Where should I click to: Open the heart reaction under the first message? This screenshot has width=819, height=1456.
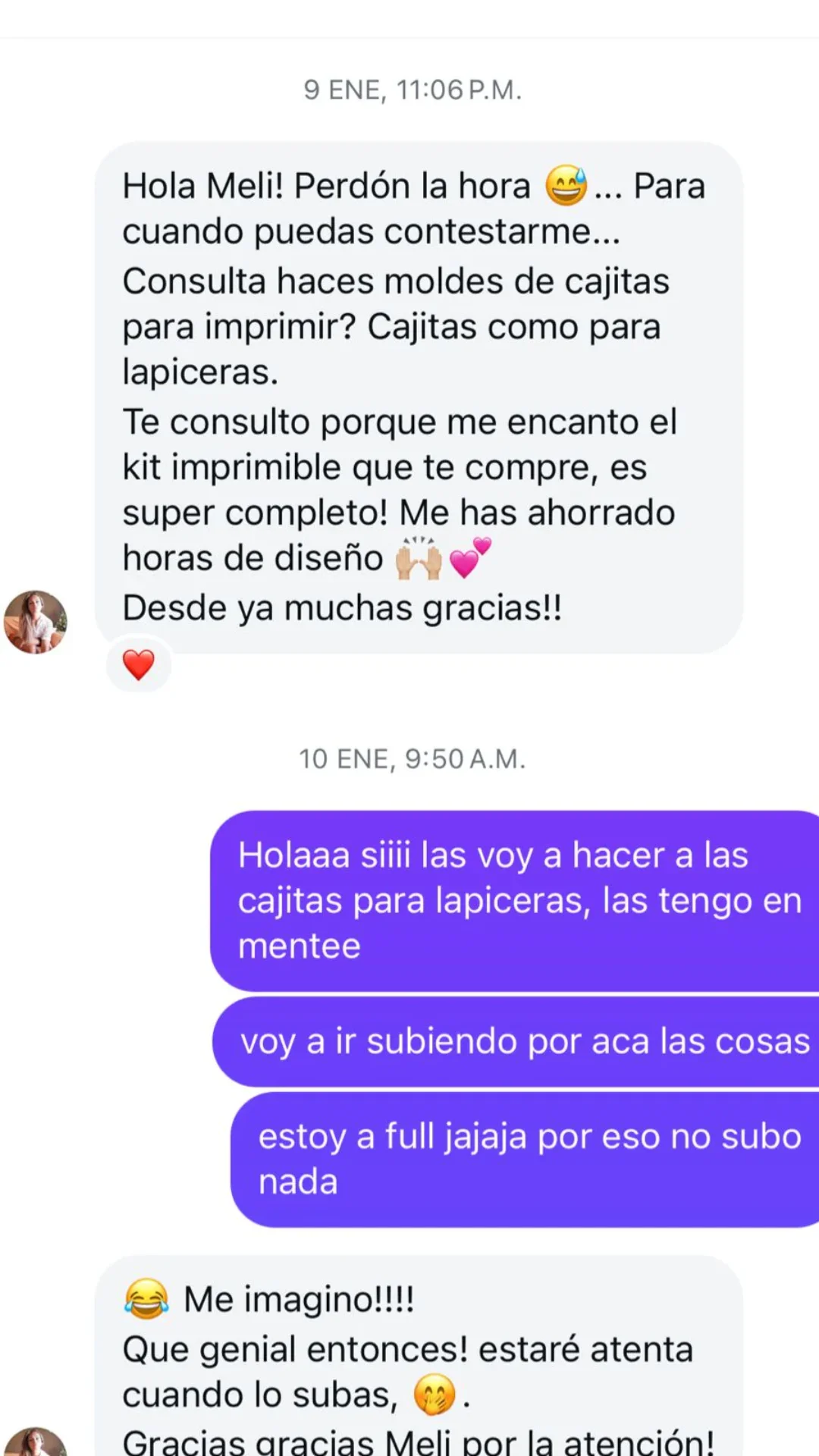click(x=139, y=665)
